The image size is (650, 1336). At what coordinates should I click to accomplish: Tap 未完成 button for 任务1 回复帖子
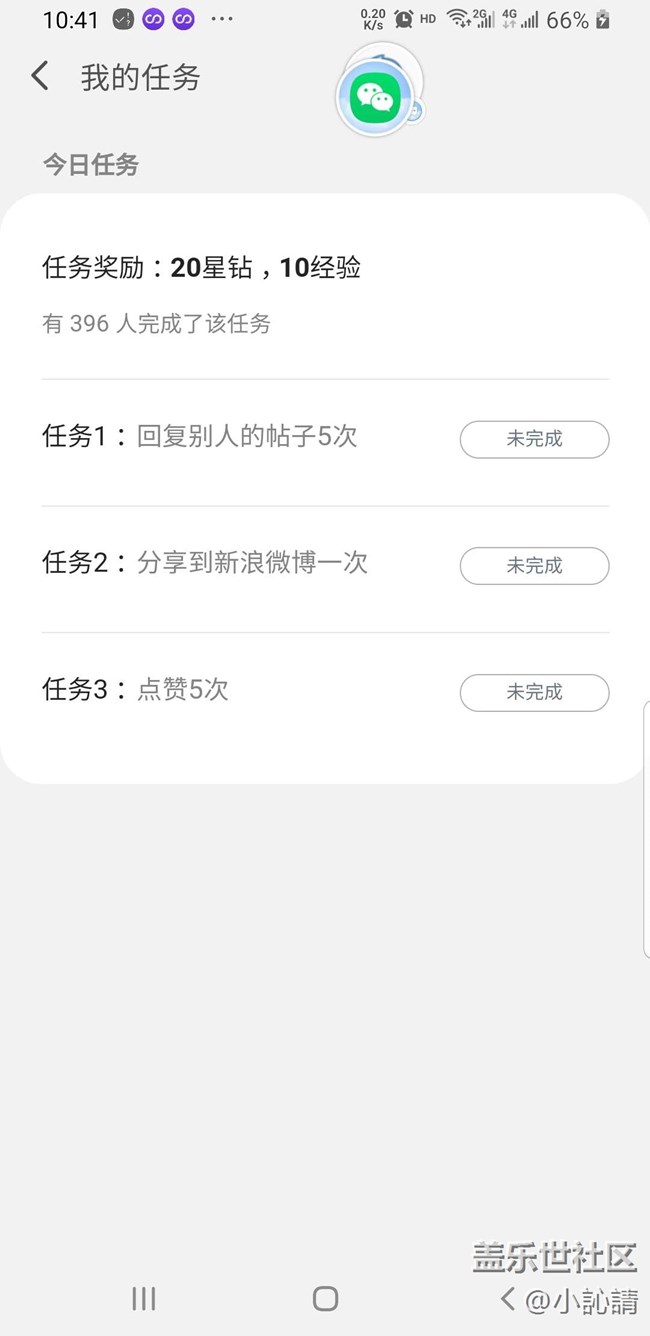tap(534, 439)
